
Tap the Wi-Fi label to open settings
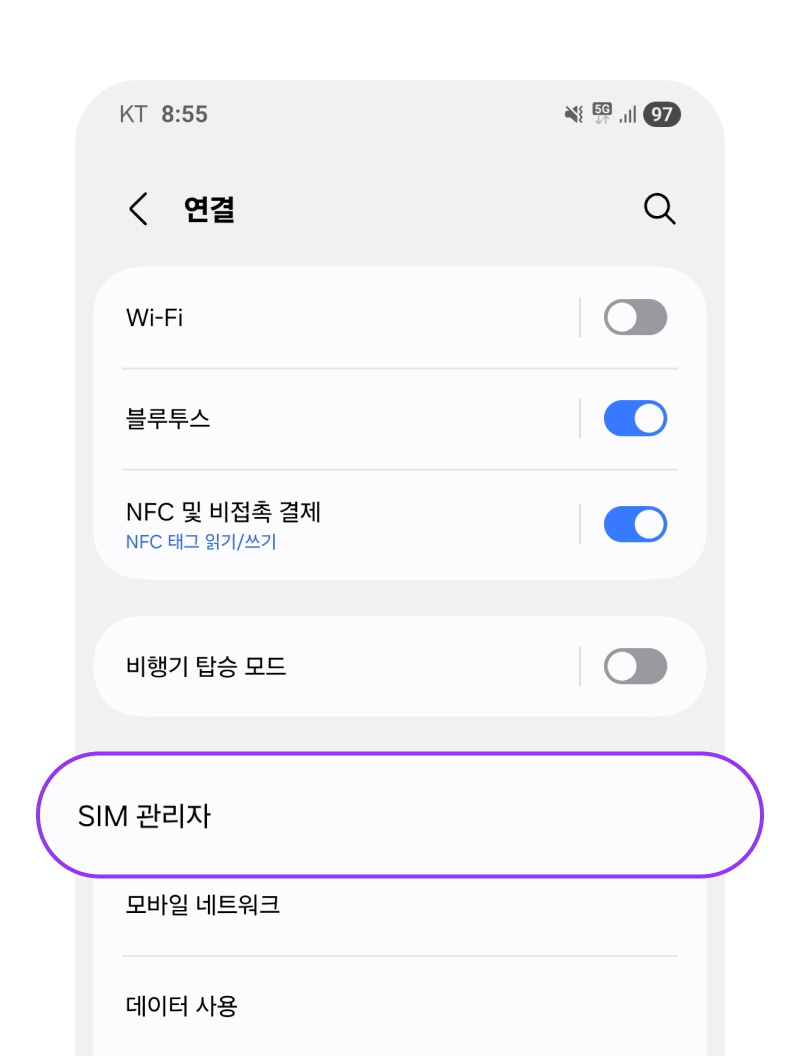pos(148,317)
